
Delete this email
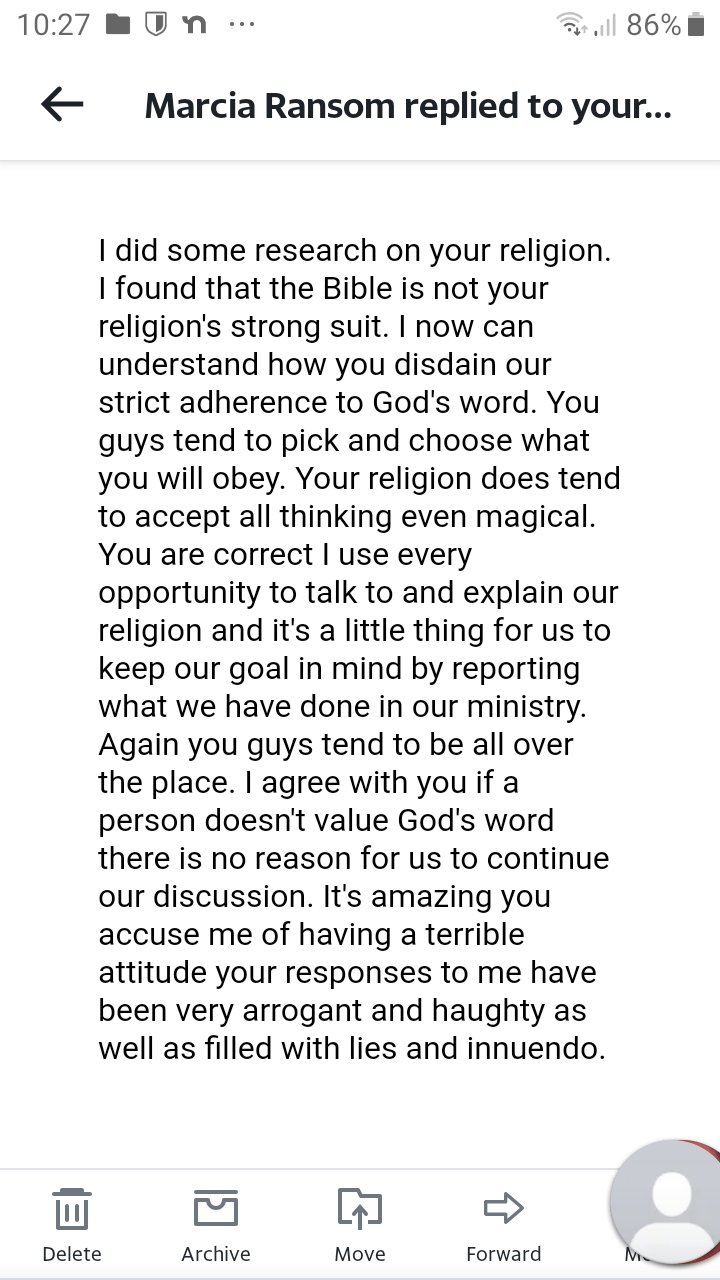point(72,1224)
